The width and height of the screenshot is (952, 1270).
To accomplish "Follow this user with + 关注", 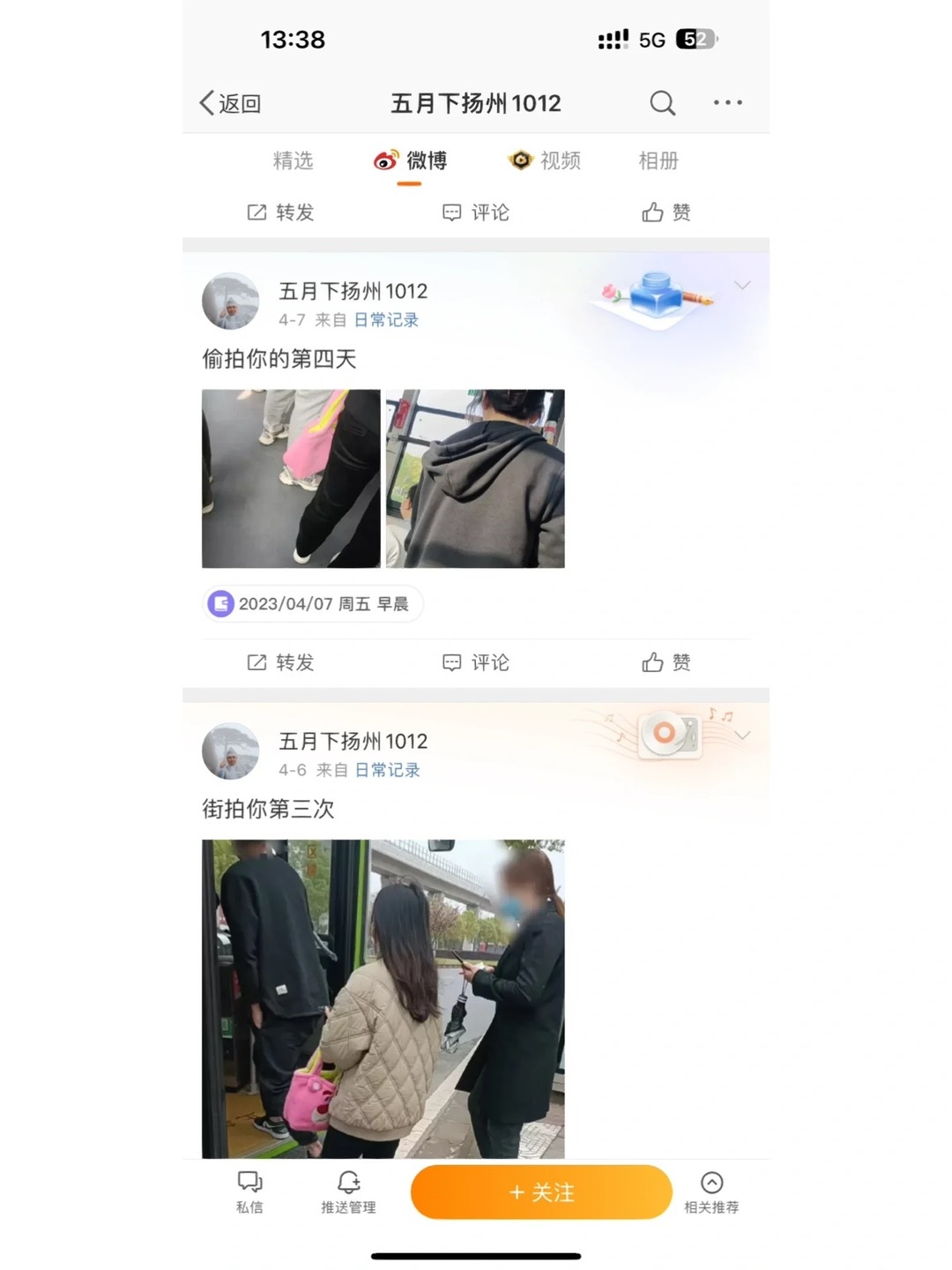I will point(541,1192).
